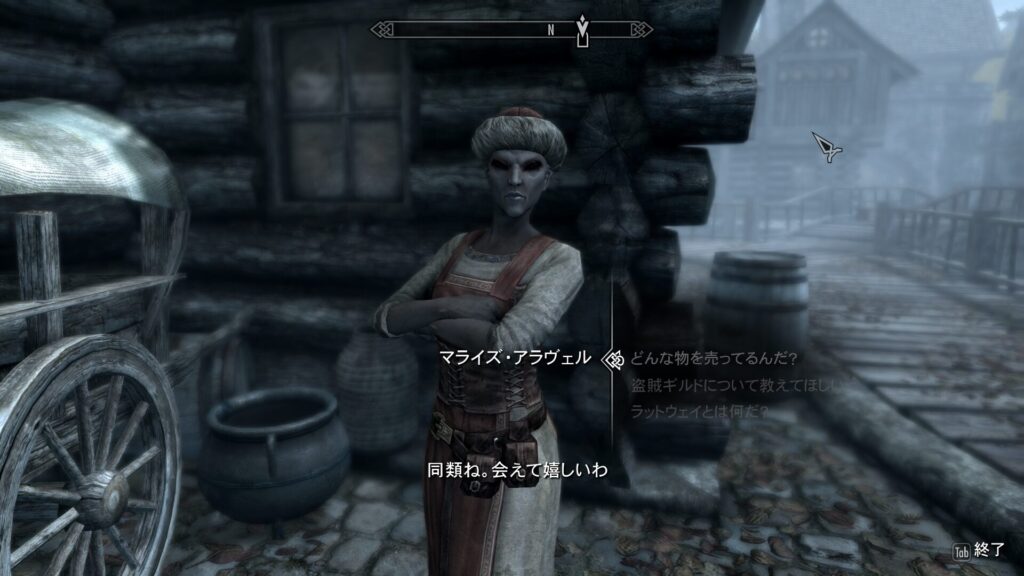Viewport: 1024px width, 576px height.
Task: Select dialogue option どんな物を売ってるんだ？
Action: pyautogui.click(x=713, y=360)
